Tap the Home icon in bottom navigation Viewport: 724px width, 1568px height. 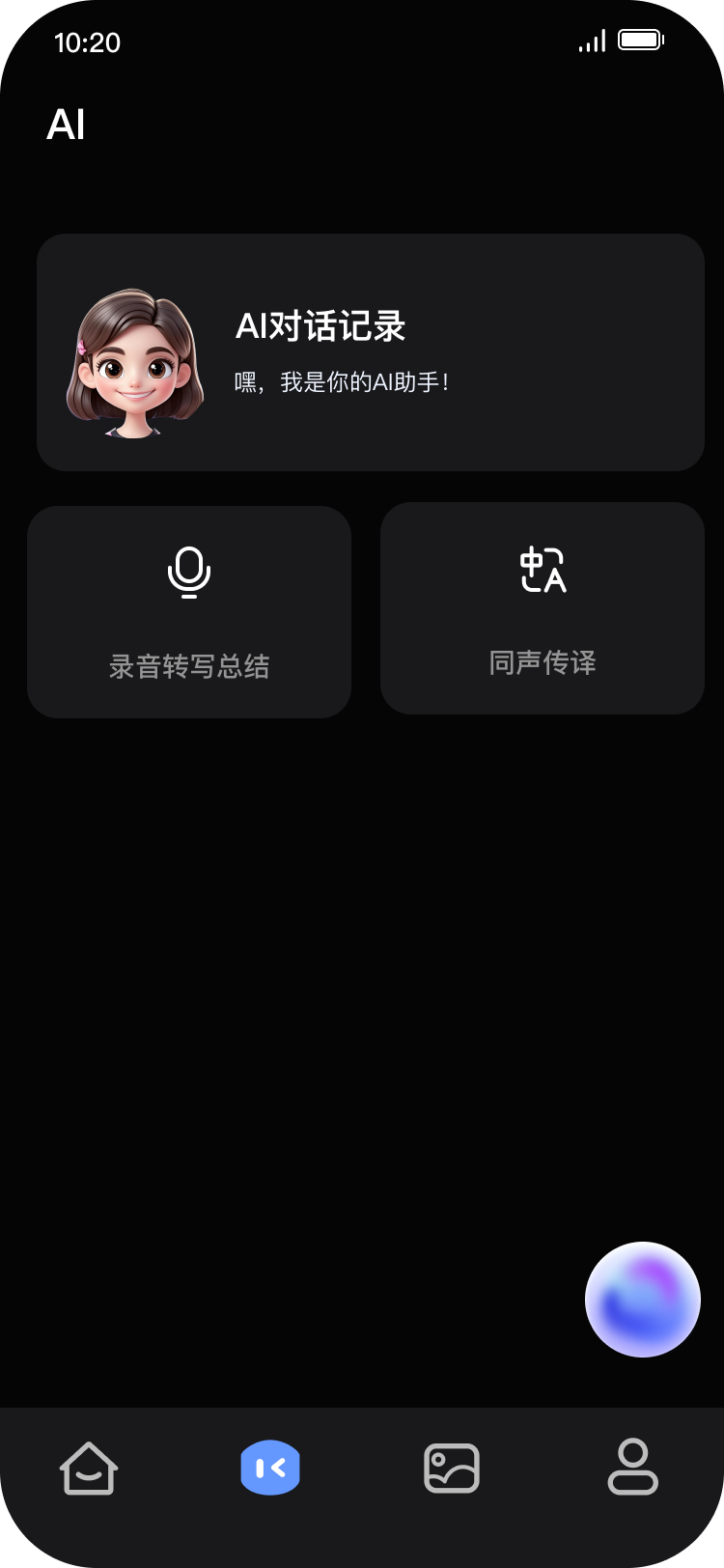click(88, 1467)
